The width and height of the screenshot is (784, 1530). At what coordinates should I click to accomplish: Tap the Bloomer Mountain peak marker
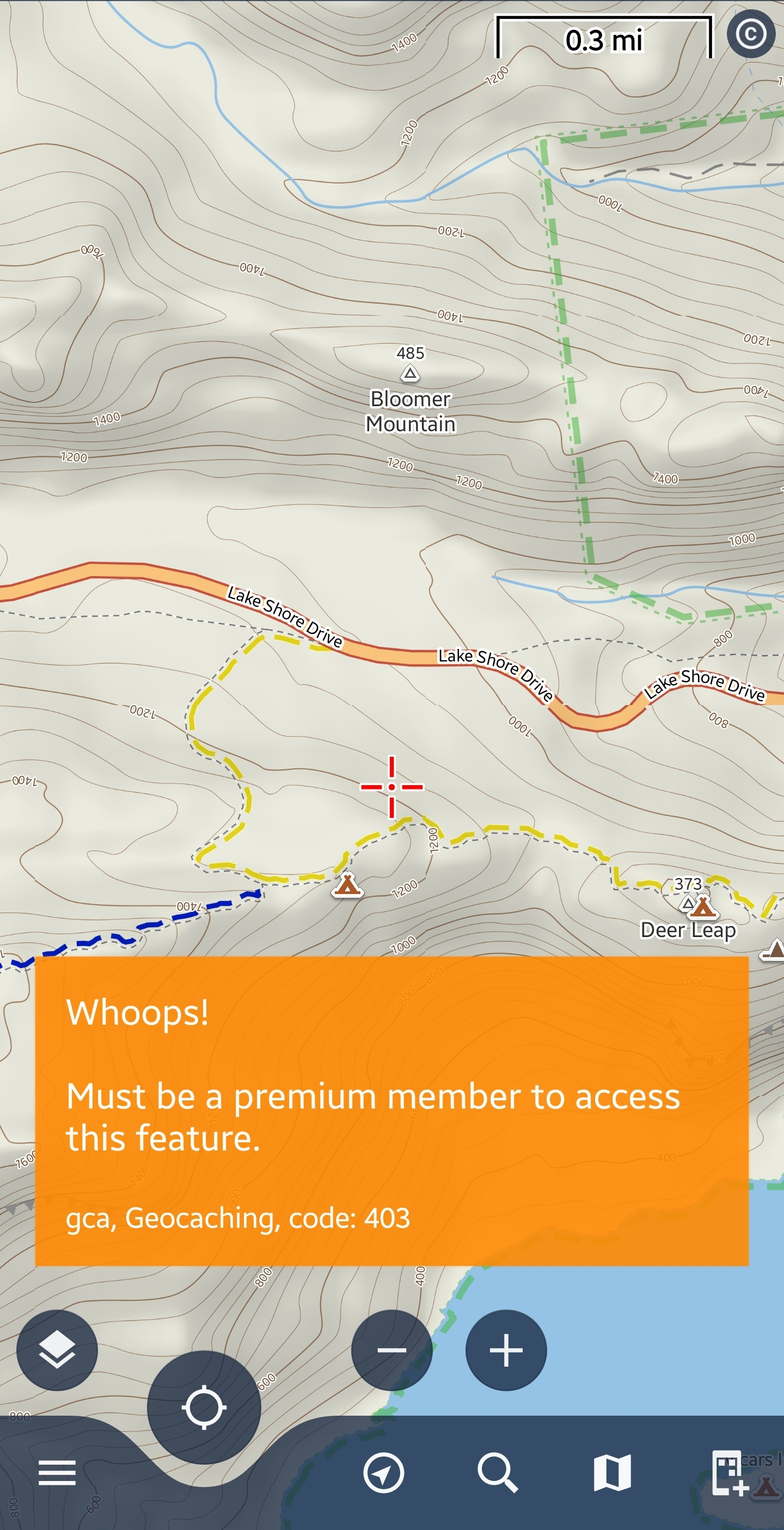click(410, 374)
